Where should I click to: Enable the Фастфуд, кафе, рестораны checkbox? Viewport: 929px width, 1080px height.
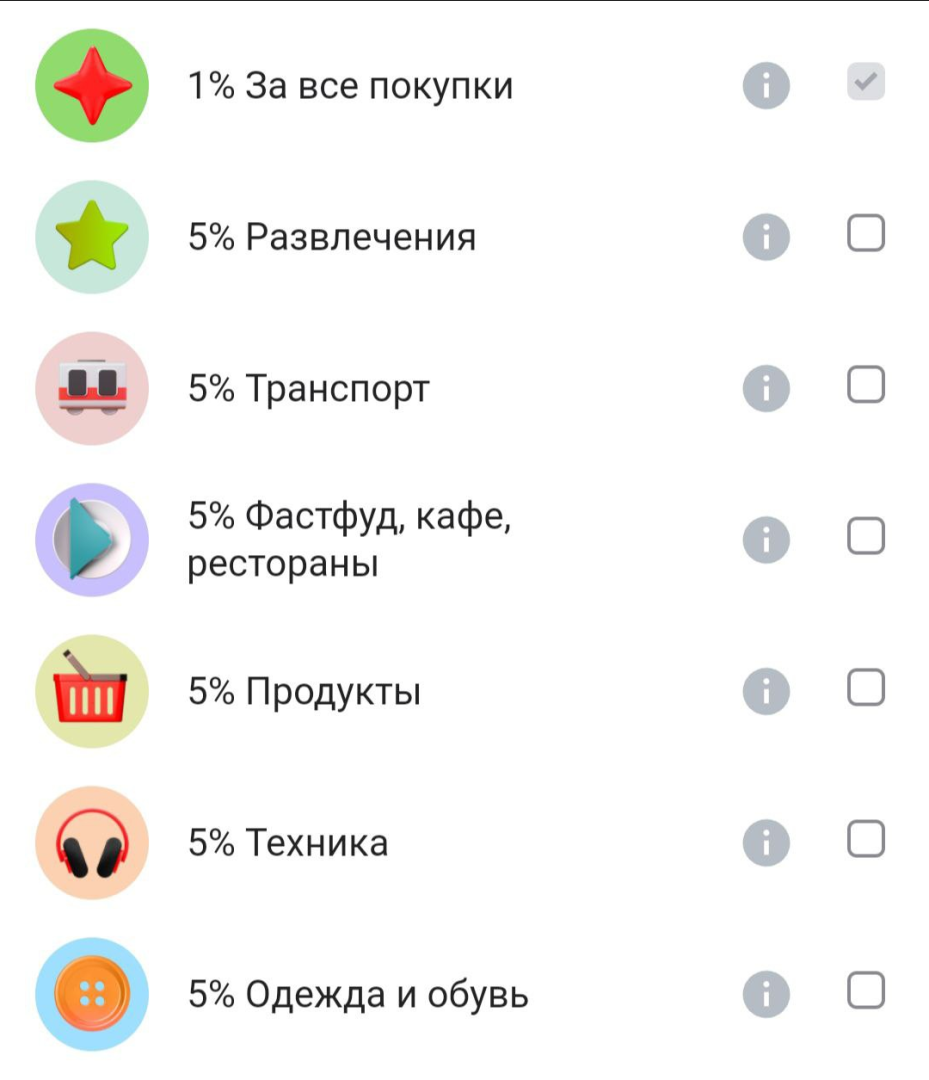tap(867, 538)
